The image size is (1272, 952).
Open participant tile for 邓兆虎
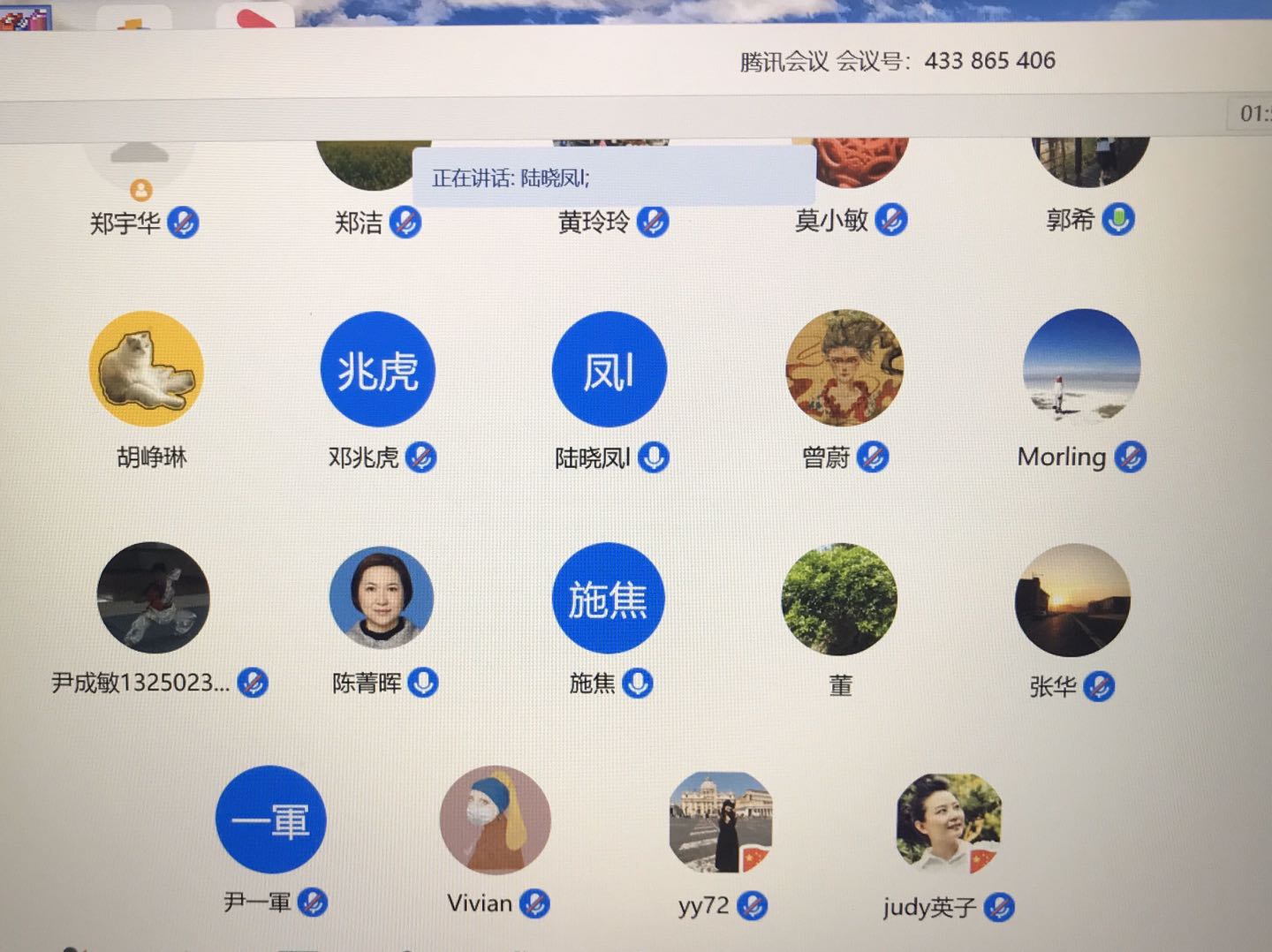(x=378, y=369)
